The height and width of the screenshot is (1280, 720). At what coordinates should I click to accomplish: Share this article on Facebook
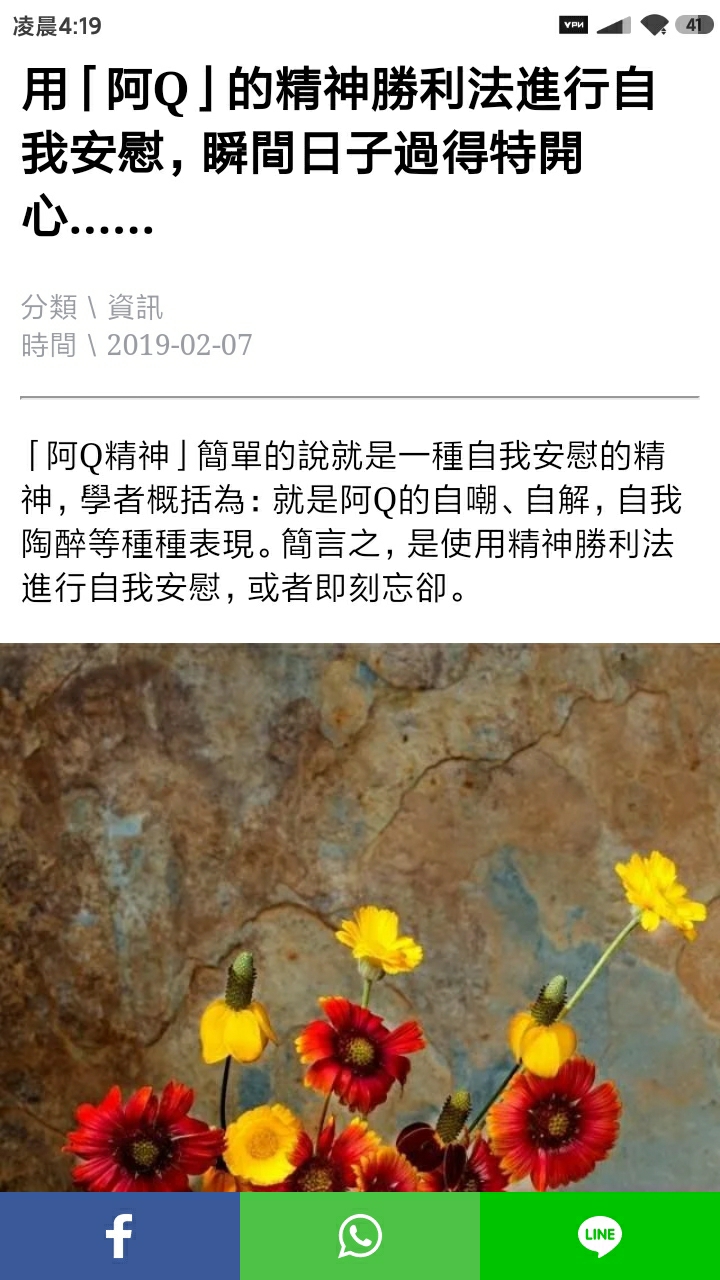pyautogui.click(x=120, y=1236)
